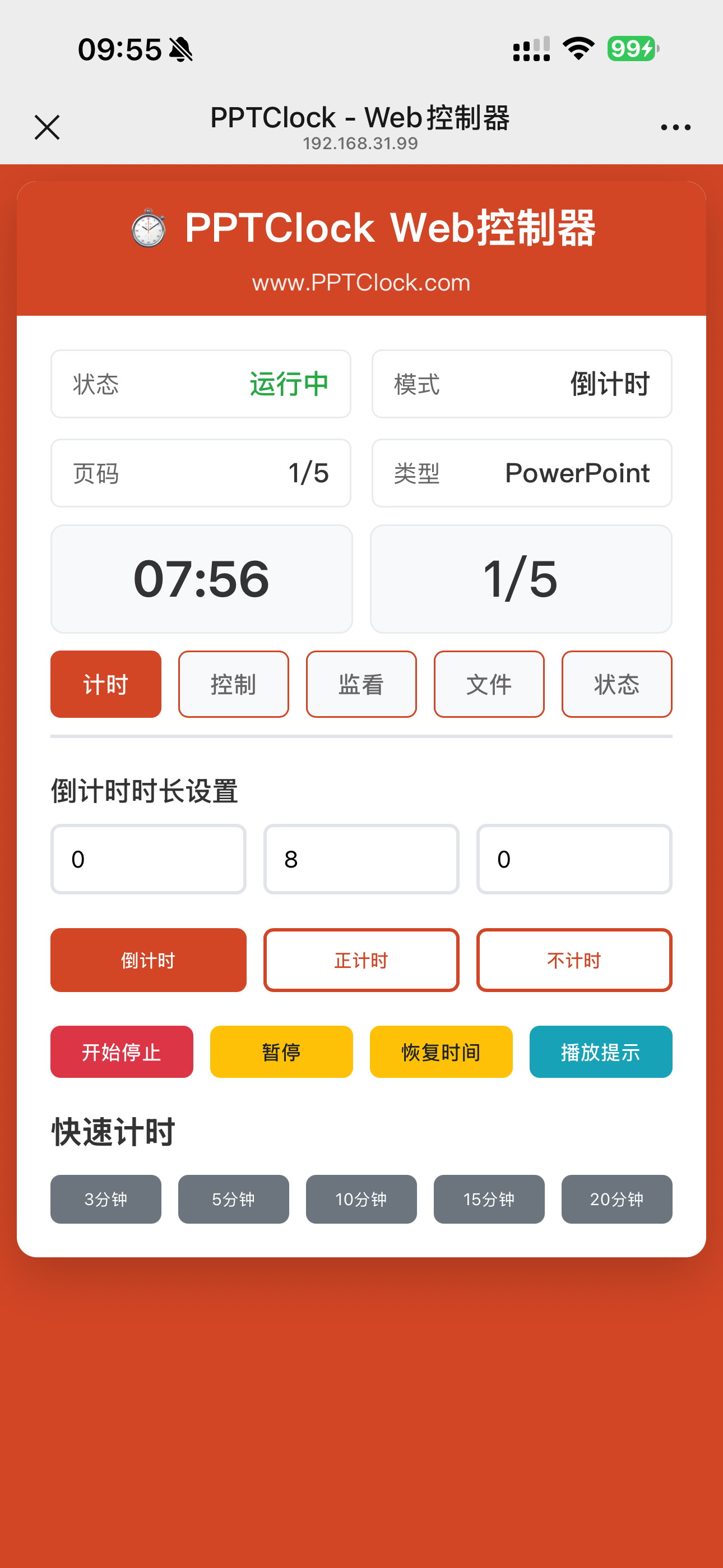The height and width of the screenshot is (1568, 723).
Task: Click the 07:56 timer display
Action: pos(202,579)
